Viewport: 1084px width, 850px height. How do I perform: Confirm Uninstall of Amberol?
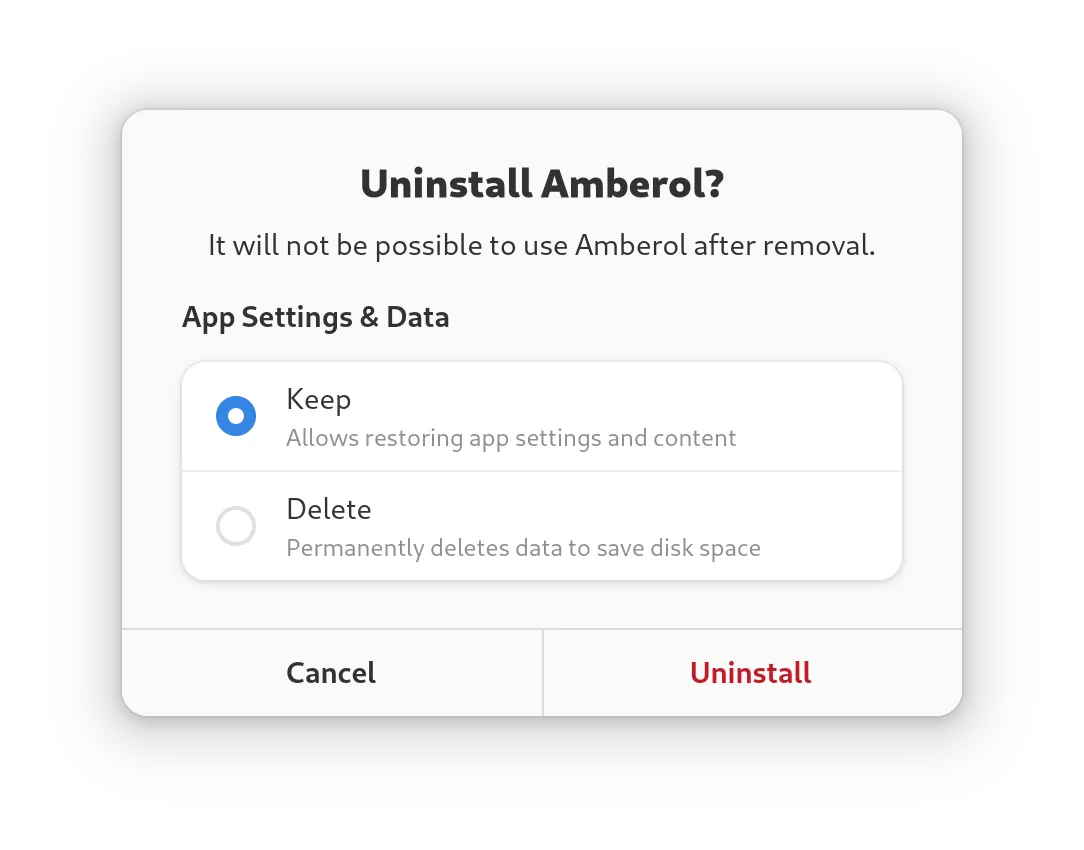click(751, 673)
